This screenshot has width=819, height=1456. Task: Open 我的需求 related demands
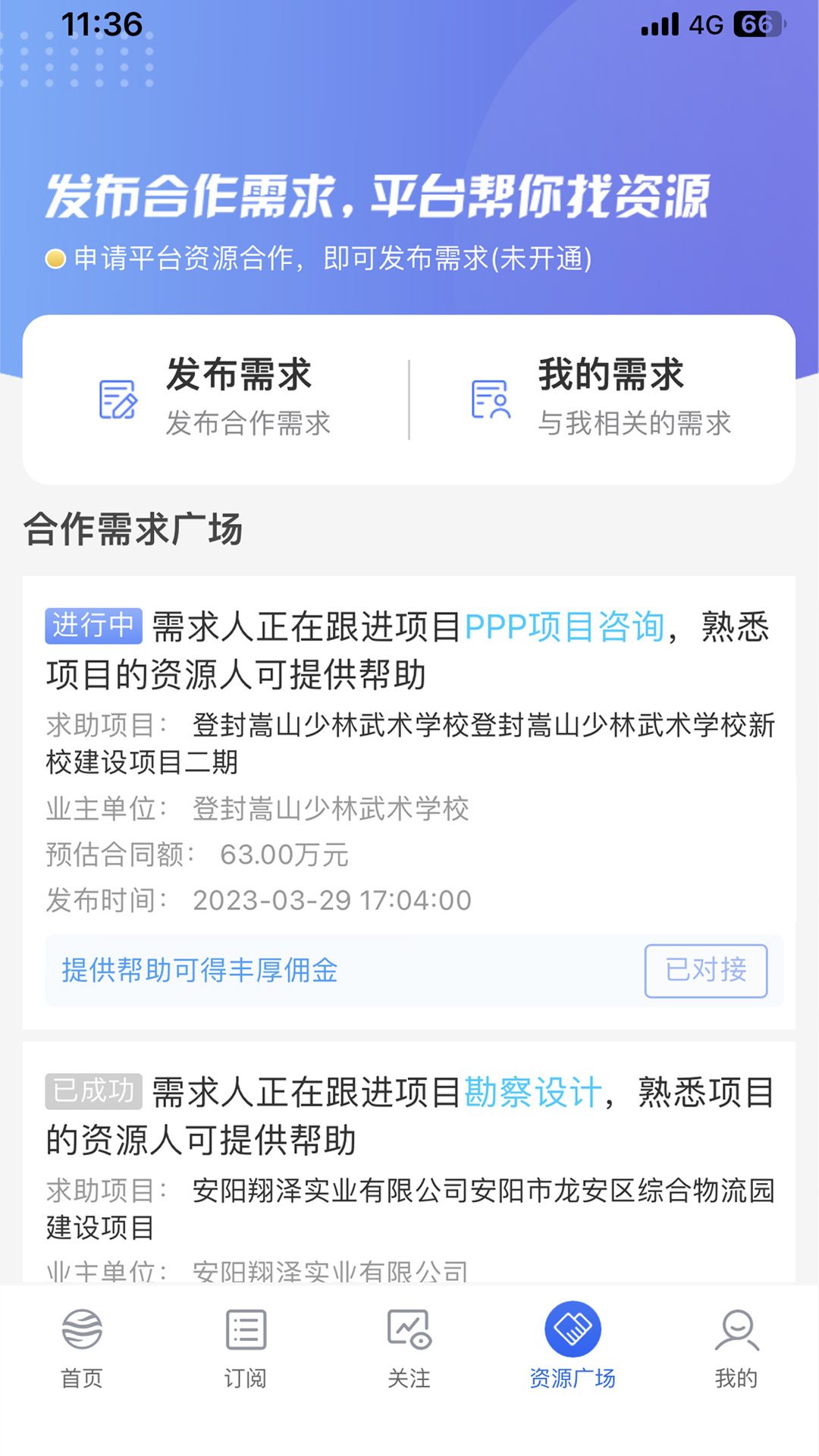tap(601, 399)
